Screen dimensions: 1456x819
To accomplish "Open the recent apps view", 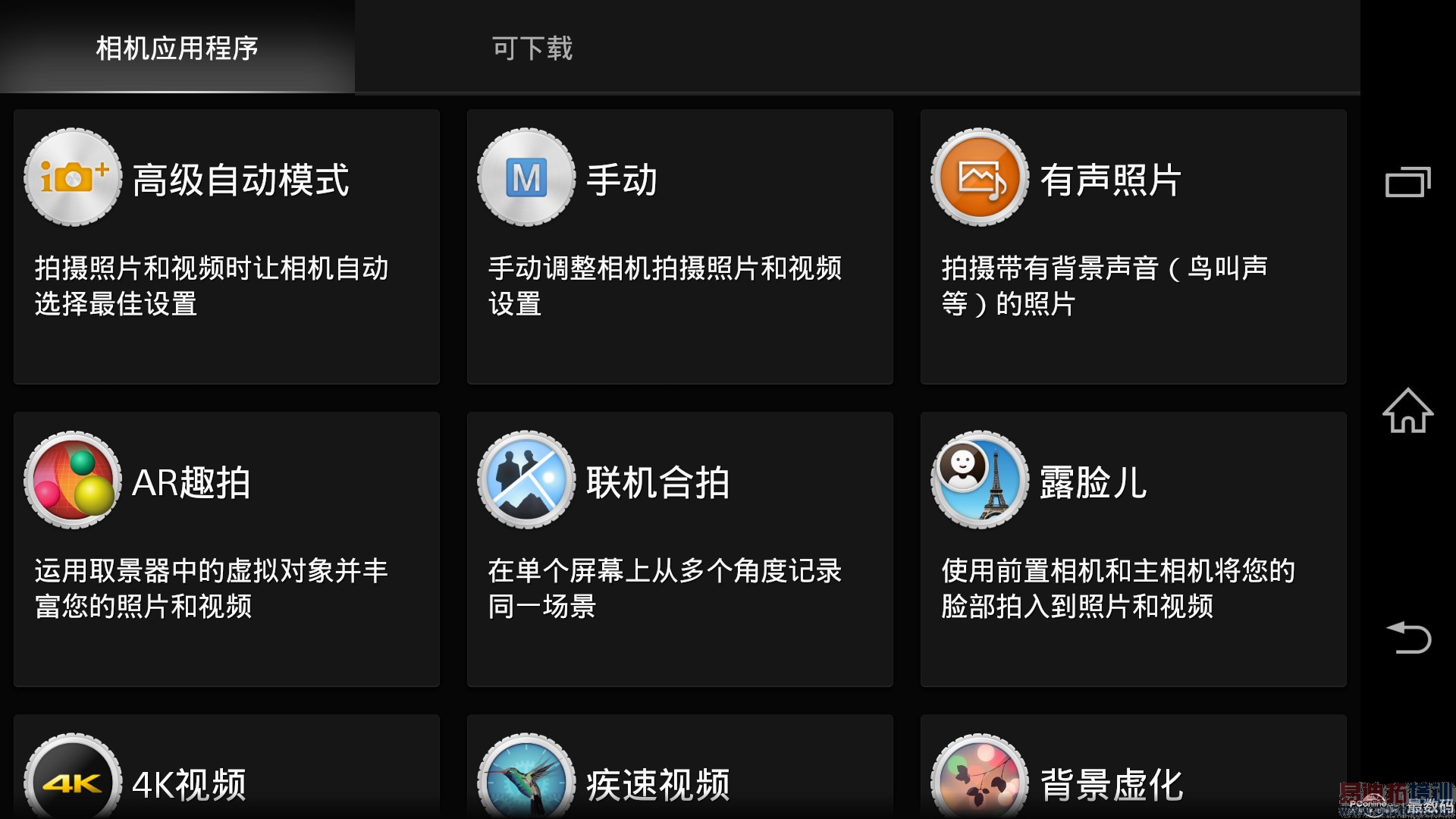I will point(1408,182).
